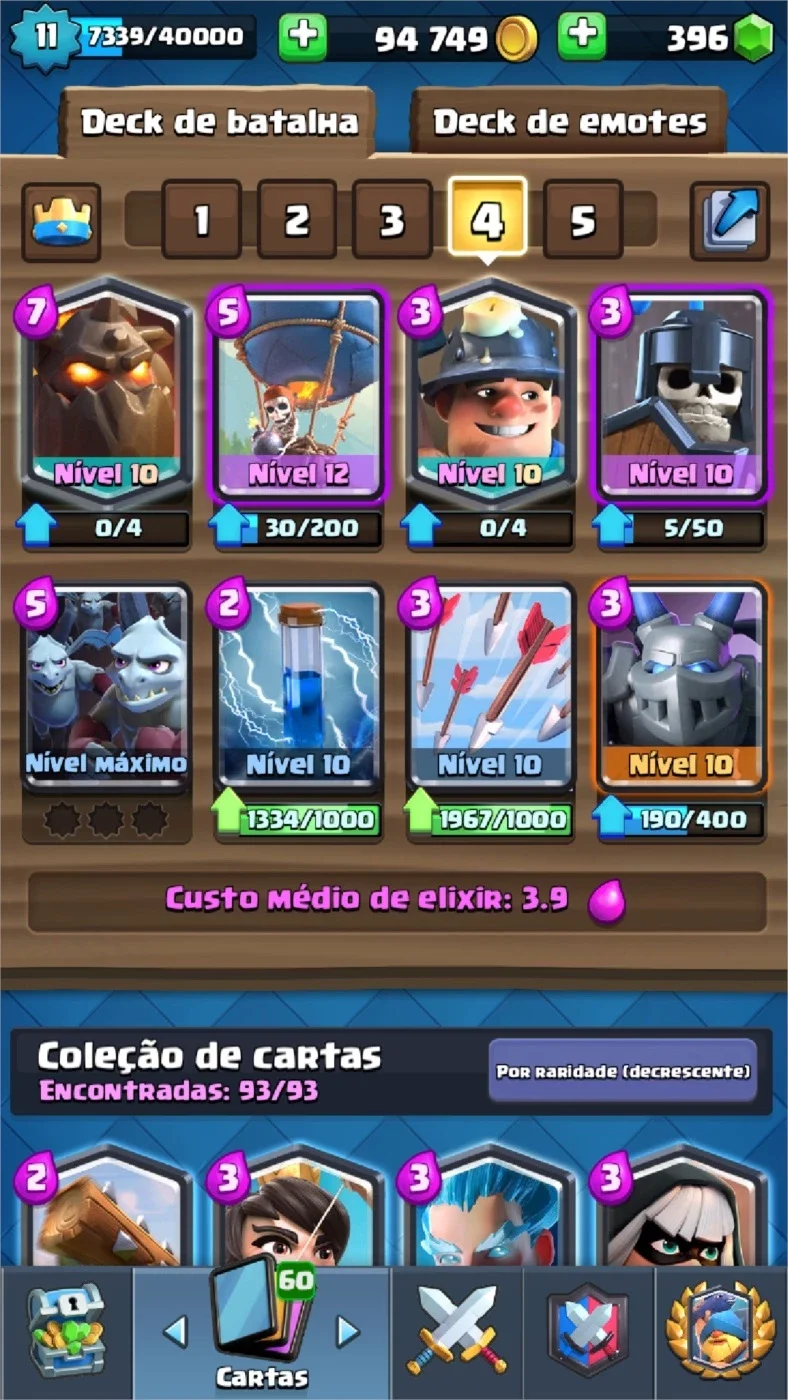Select deck slot 5
The height and width of the screenshot is (1400, 788).
583,220
